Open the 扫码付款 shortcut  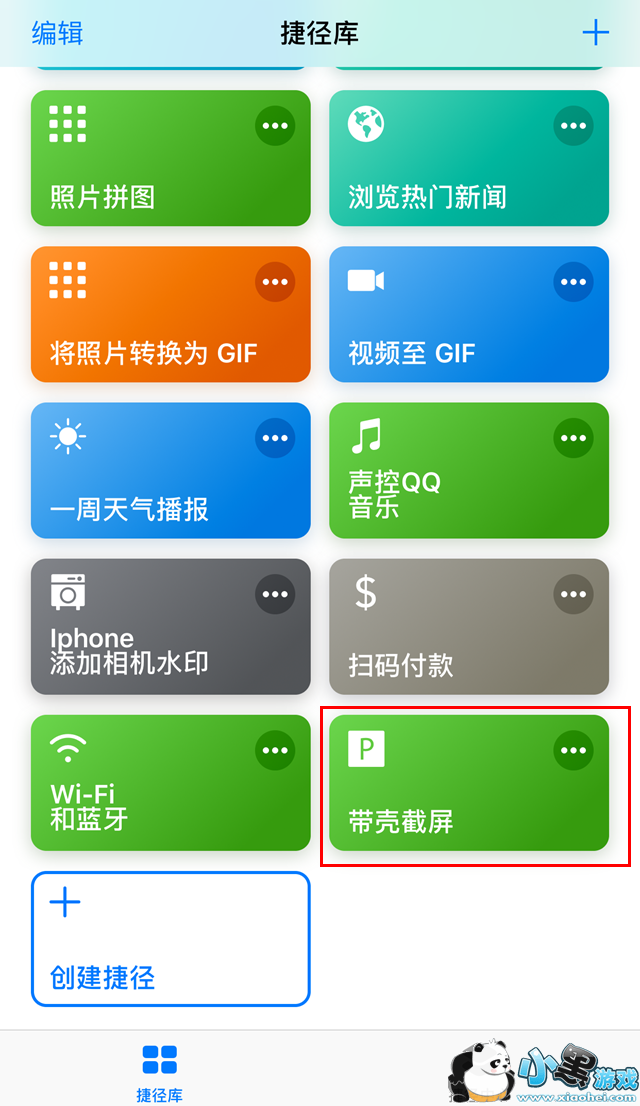[440, 647]
